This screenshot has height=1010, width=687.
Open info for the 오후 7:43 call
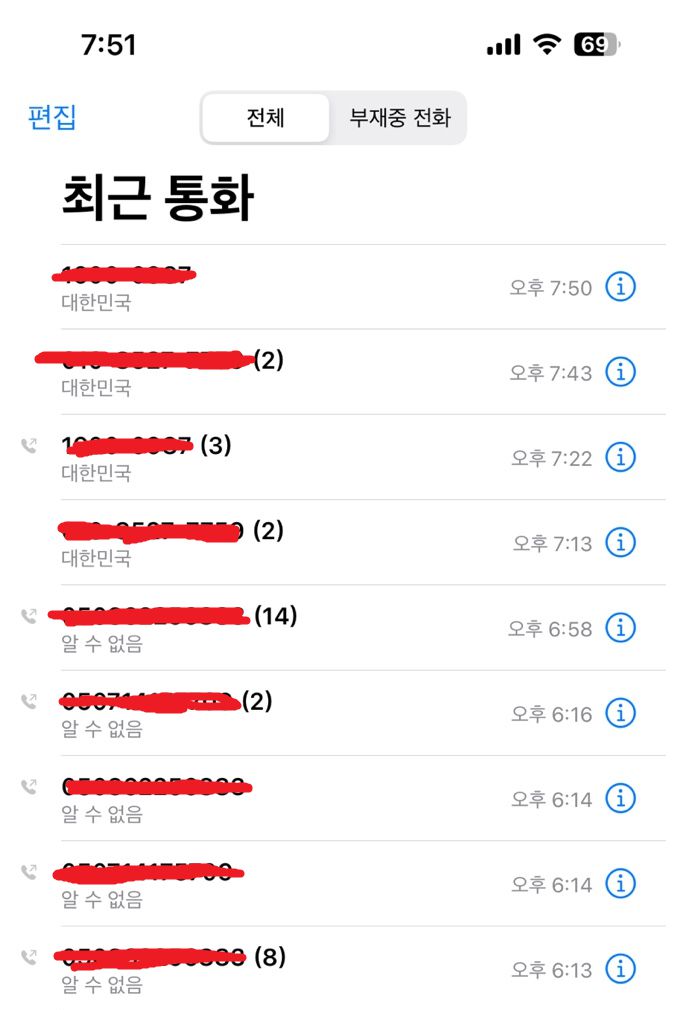621,372
